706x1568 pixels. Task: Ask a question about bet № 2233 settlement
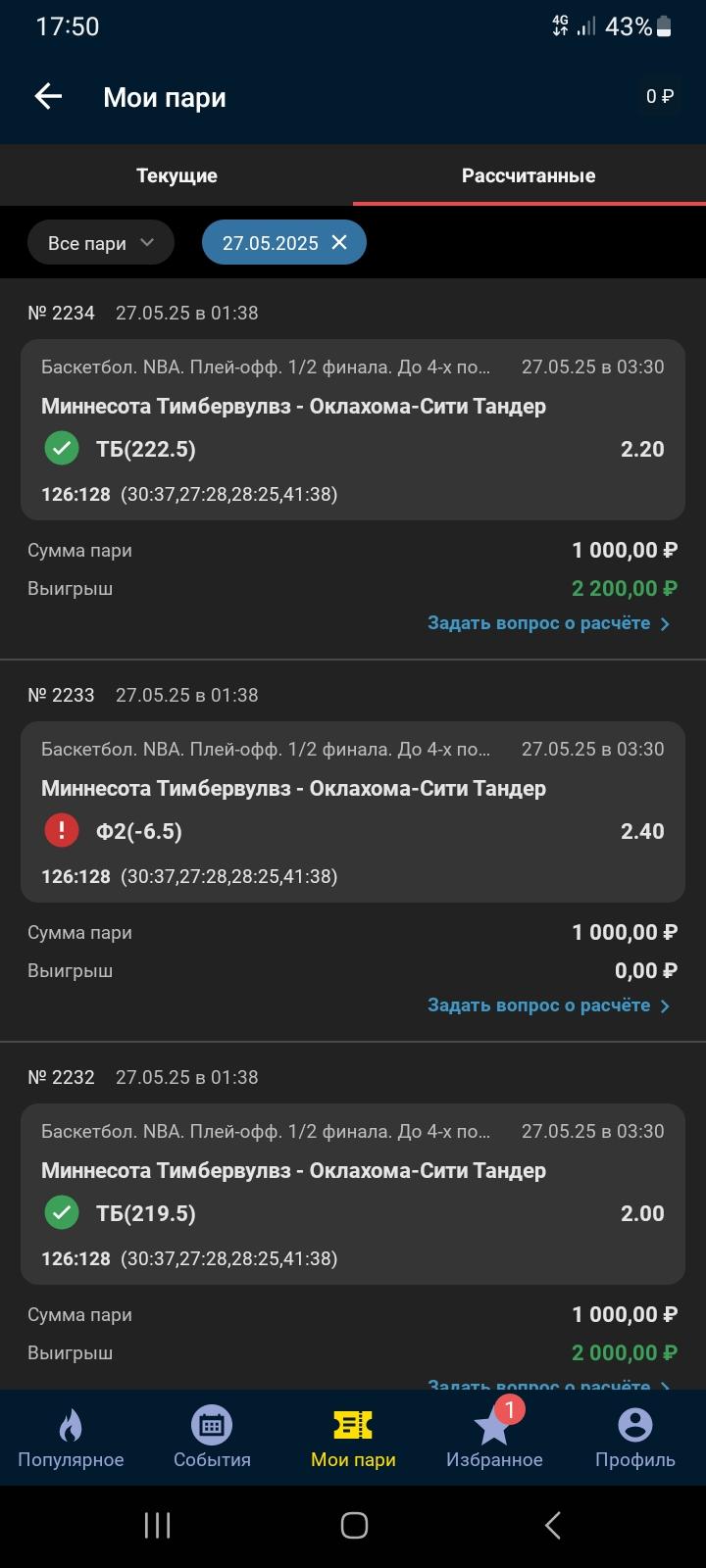pos(549,1005)
